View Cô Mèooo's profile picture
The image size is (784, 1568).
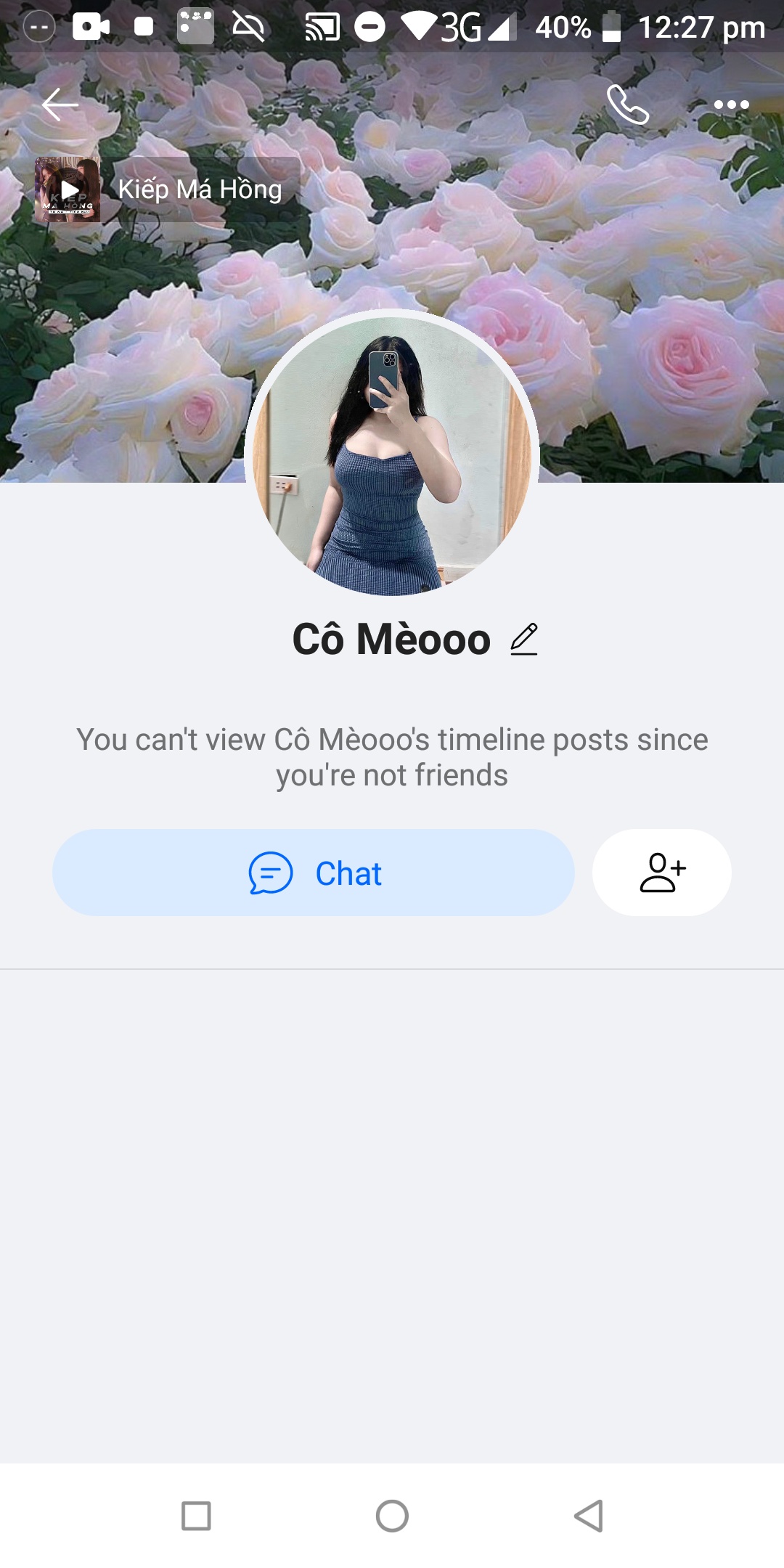tap(392, 456)
